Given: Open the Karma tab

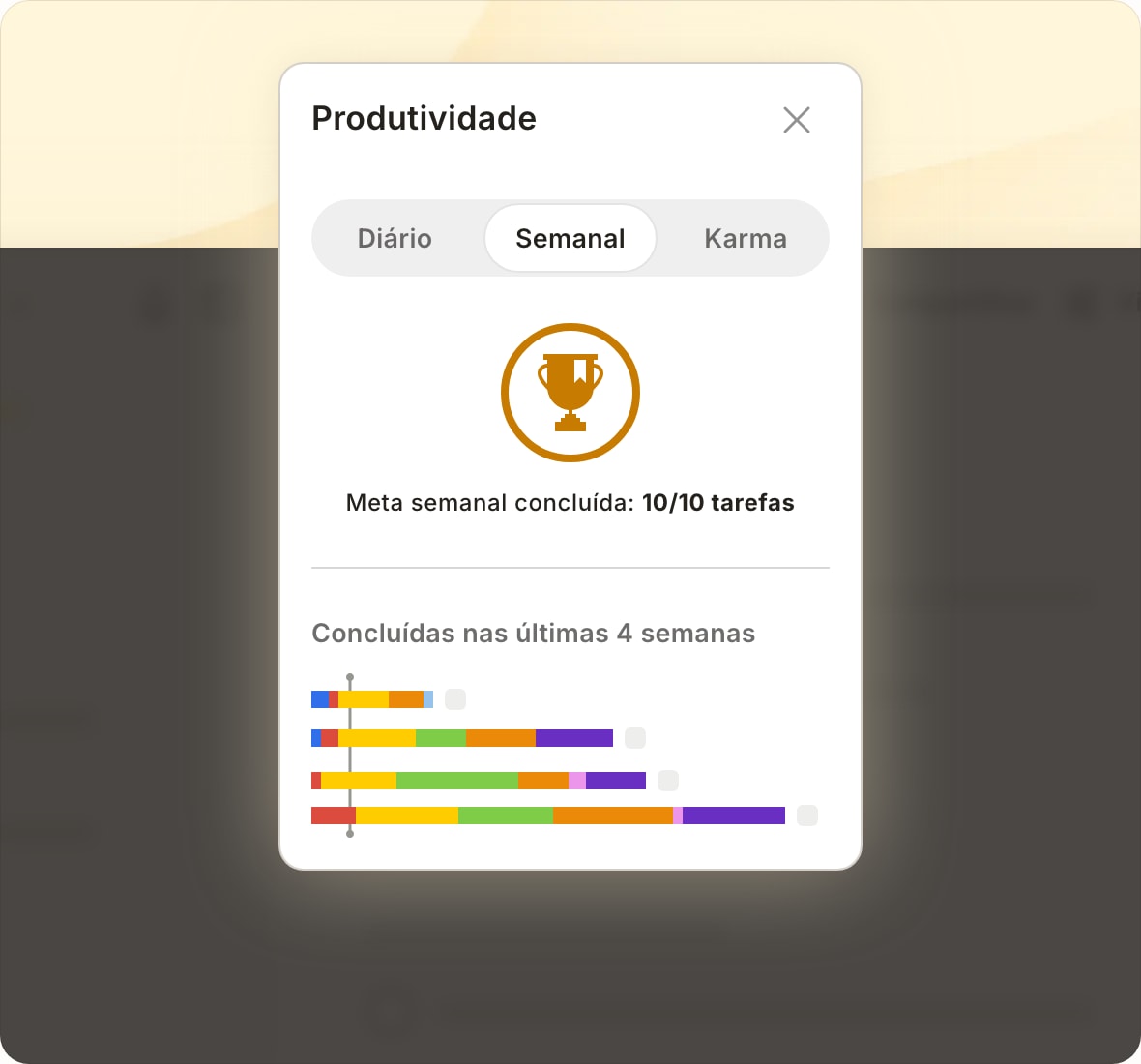Looking at the screenshot, I should pos(745,238).
